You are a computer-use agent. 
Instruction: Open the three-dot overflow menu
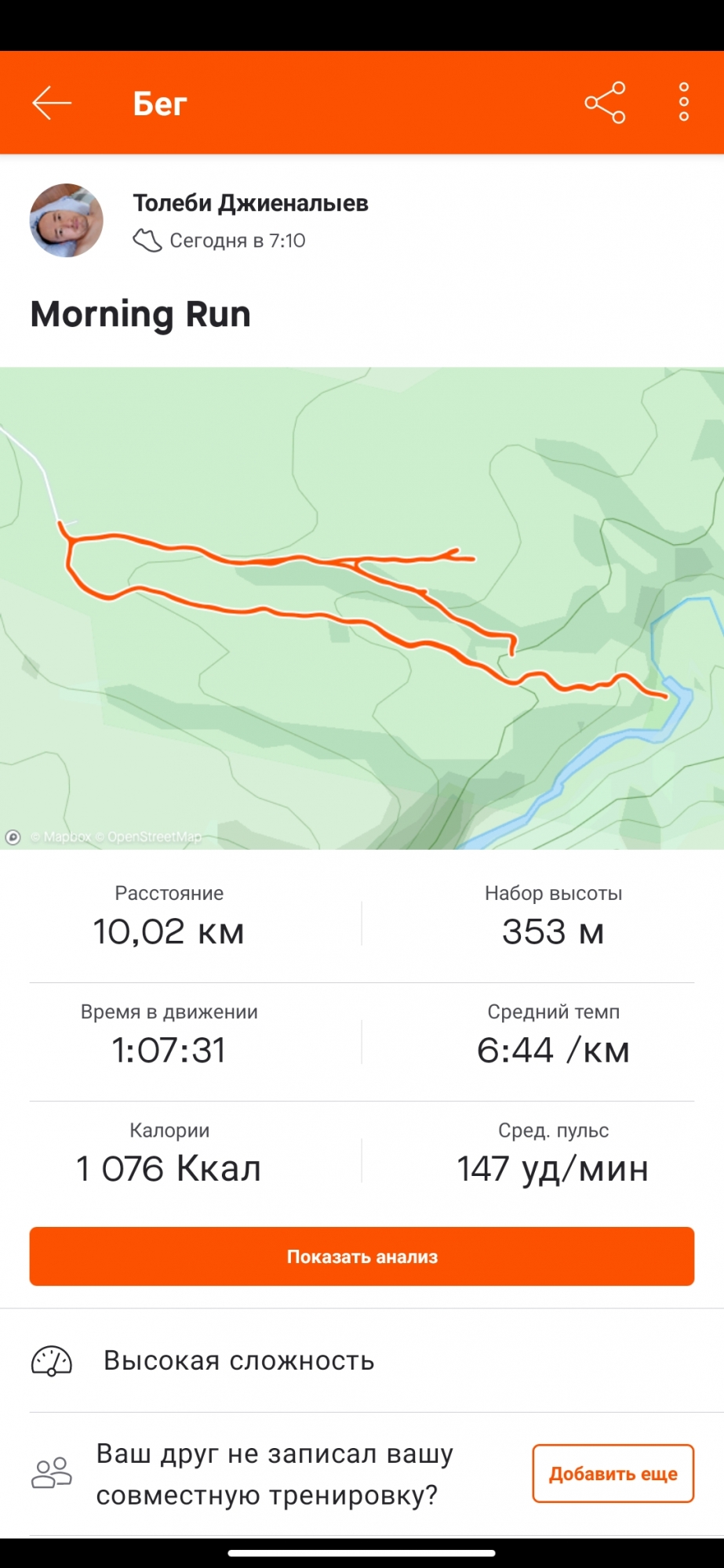click(x=684, y=103)
